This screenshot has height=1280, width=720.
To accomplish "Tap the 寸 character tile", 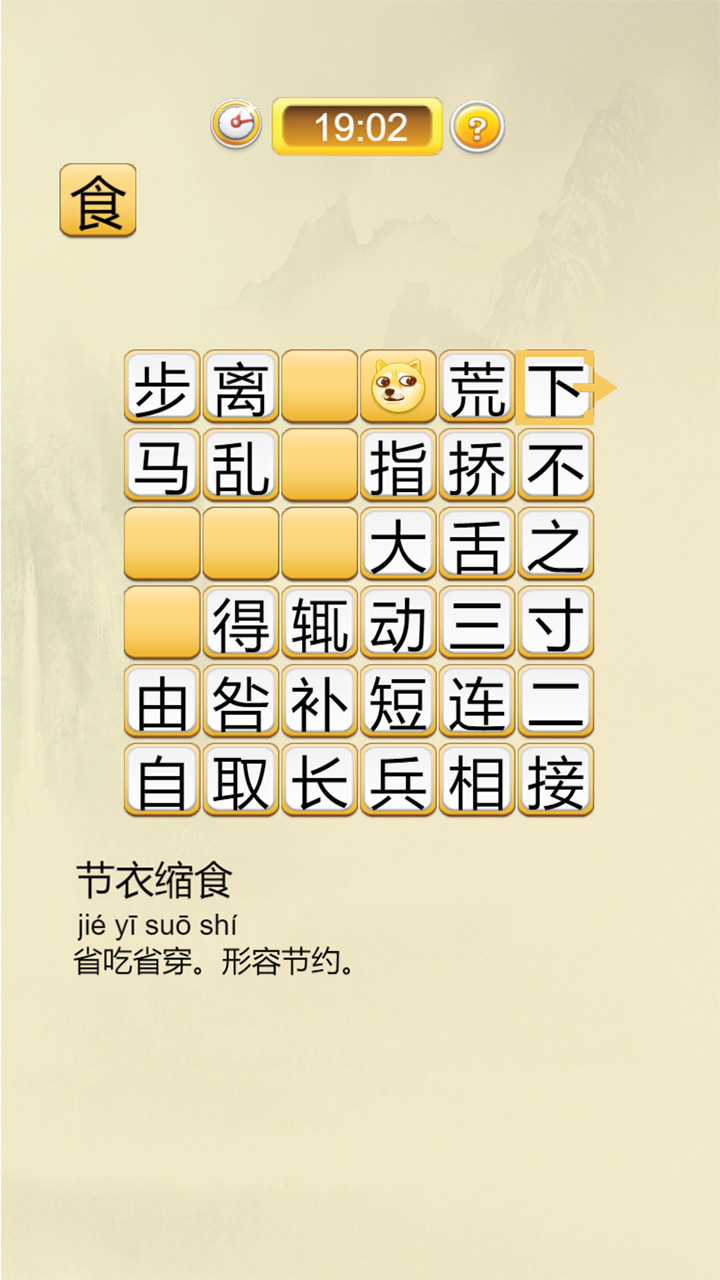I will (556, 623).
